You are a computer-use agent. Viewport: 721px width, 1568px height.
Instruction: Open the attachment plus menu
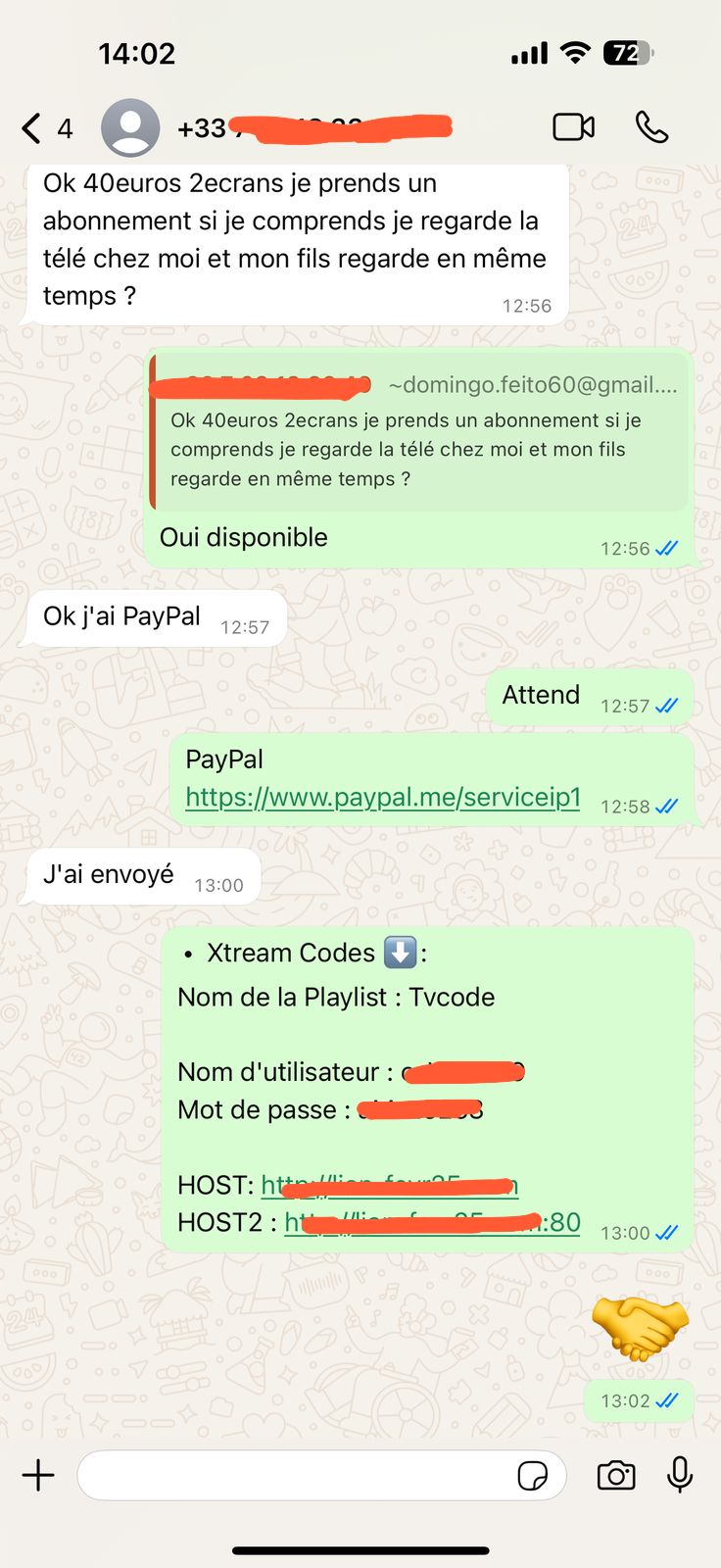[x=38, y=1475]
